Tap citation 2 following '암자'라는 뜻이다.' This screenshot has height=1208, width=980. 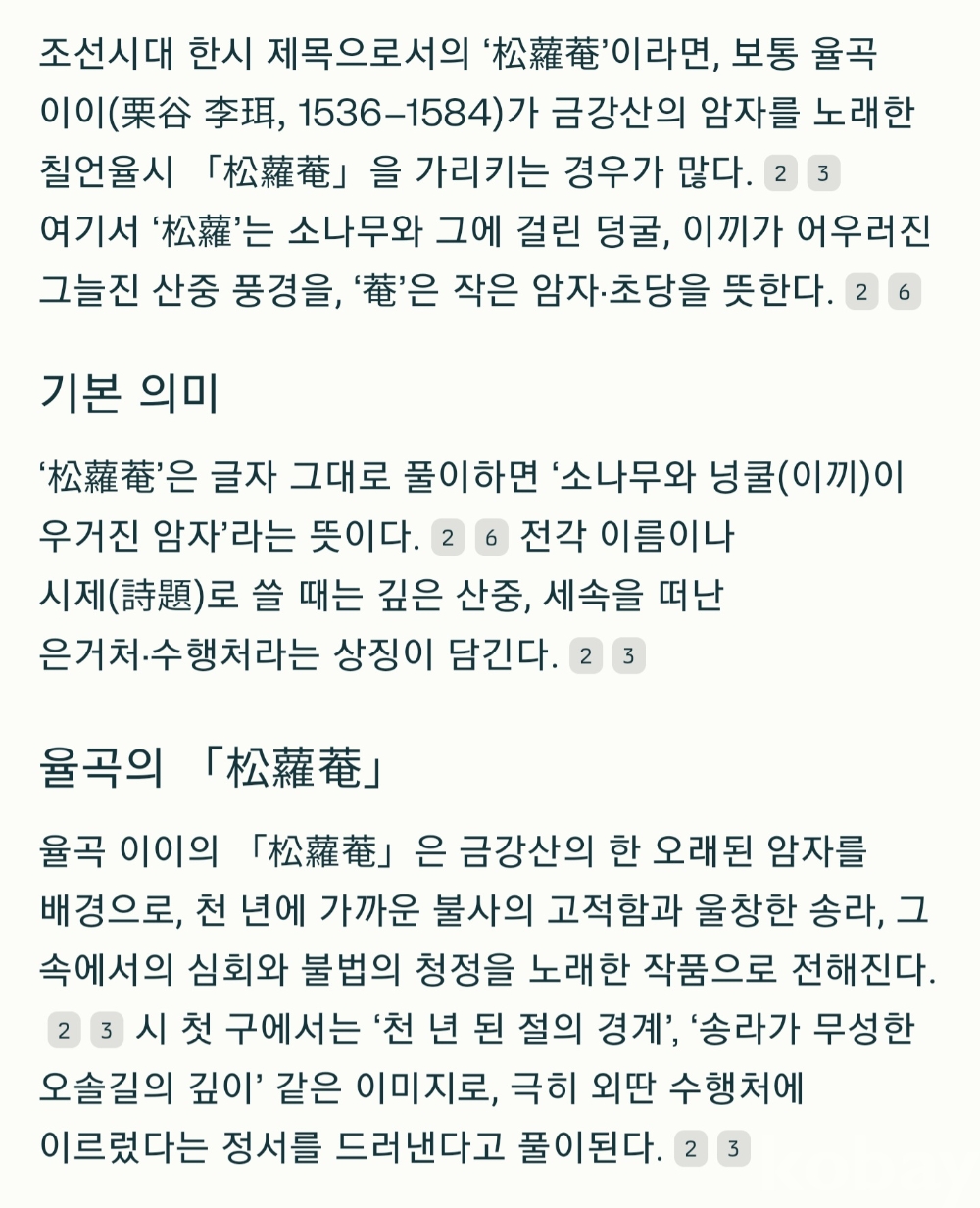coord(448,538)
